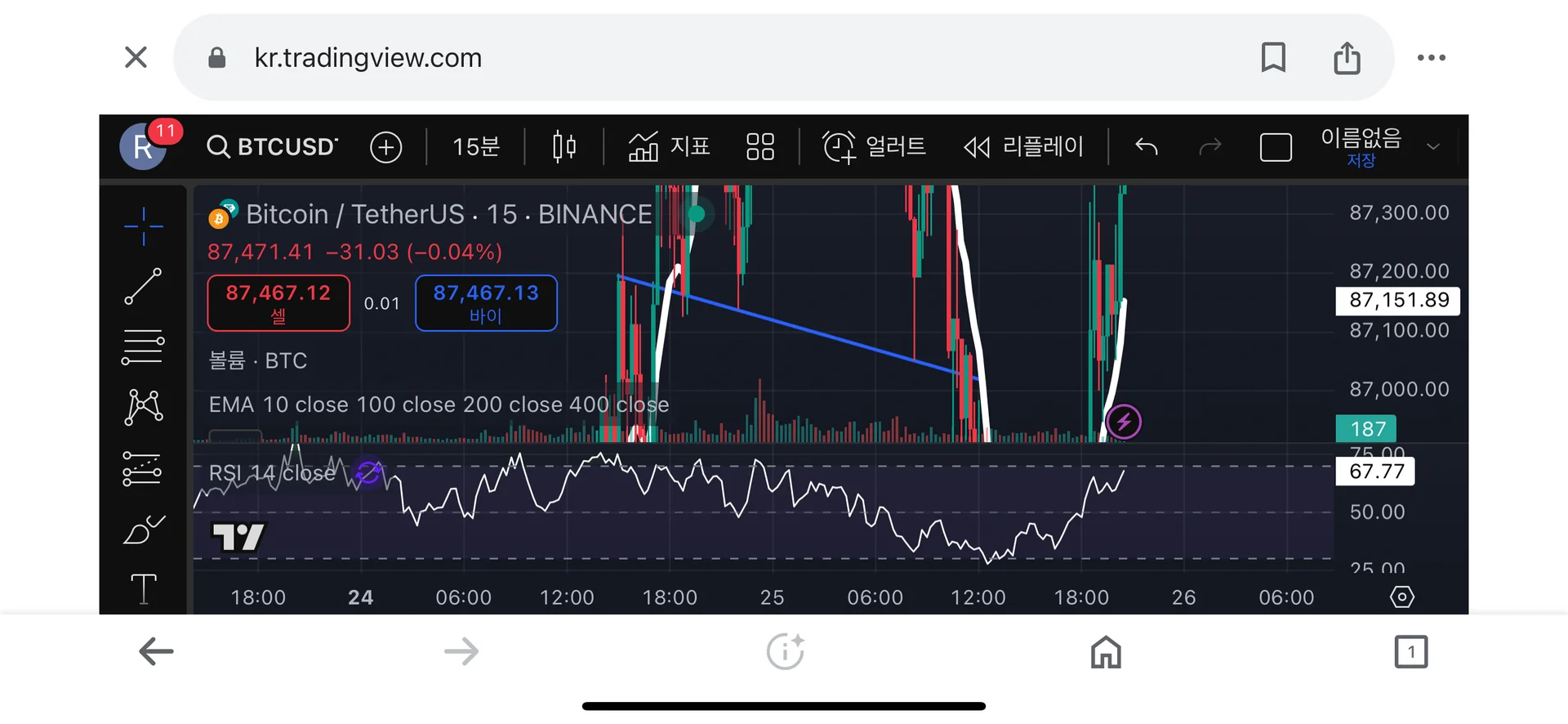The height and width of the screenshot is (724, 1568).
Task: Open the browser overflow menu
Action: click(x=1431, y=57)
